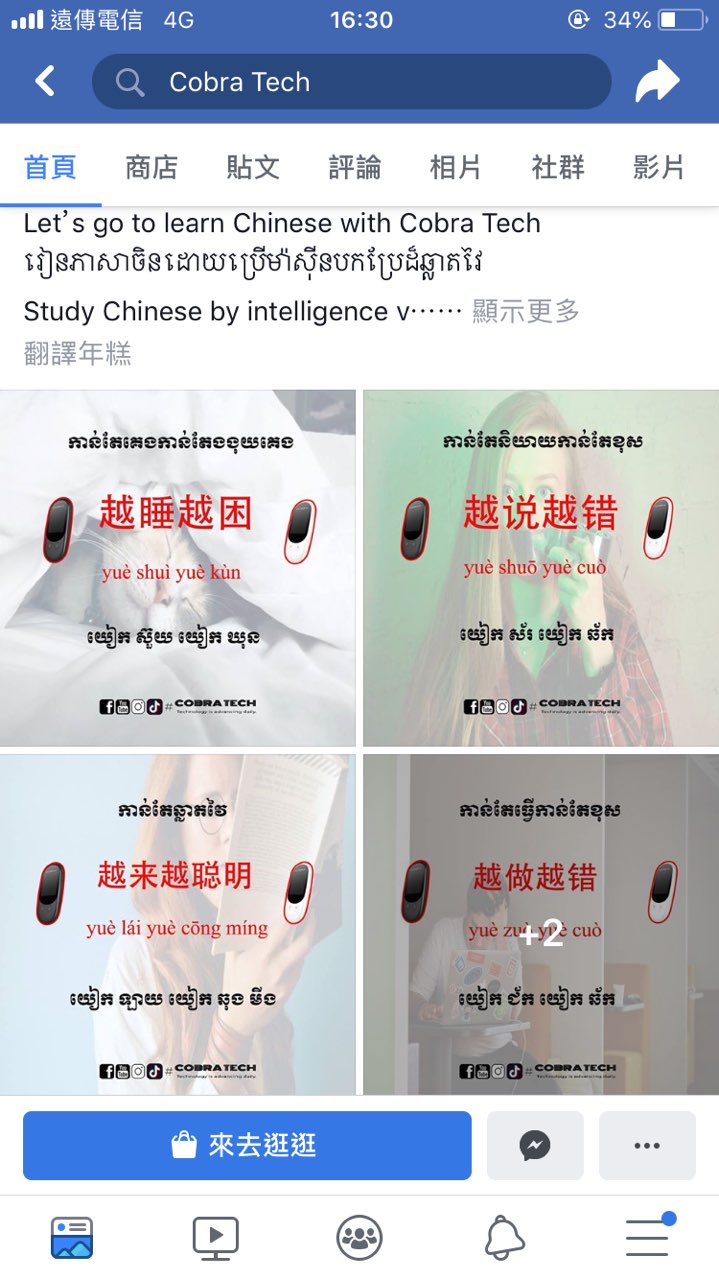
Task: Open the three-dots more options button
Action: tap(647, 1145)
